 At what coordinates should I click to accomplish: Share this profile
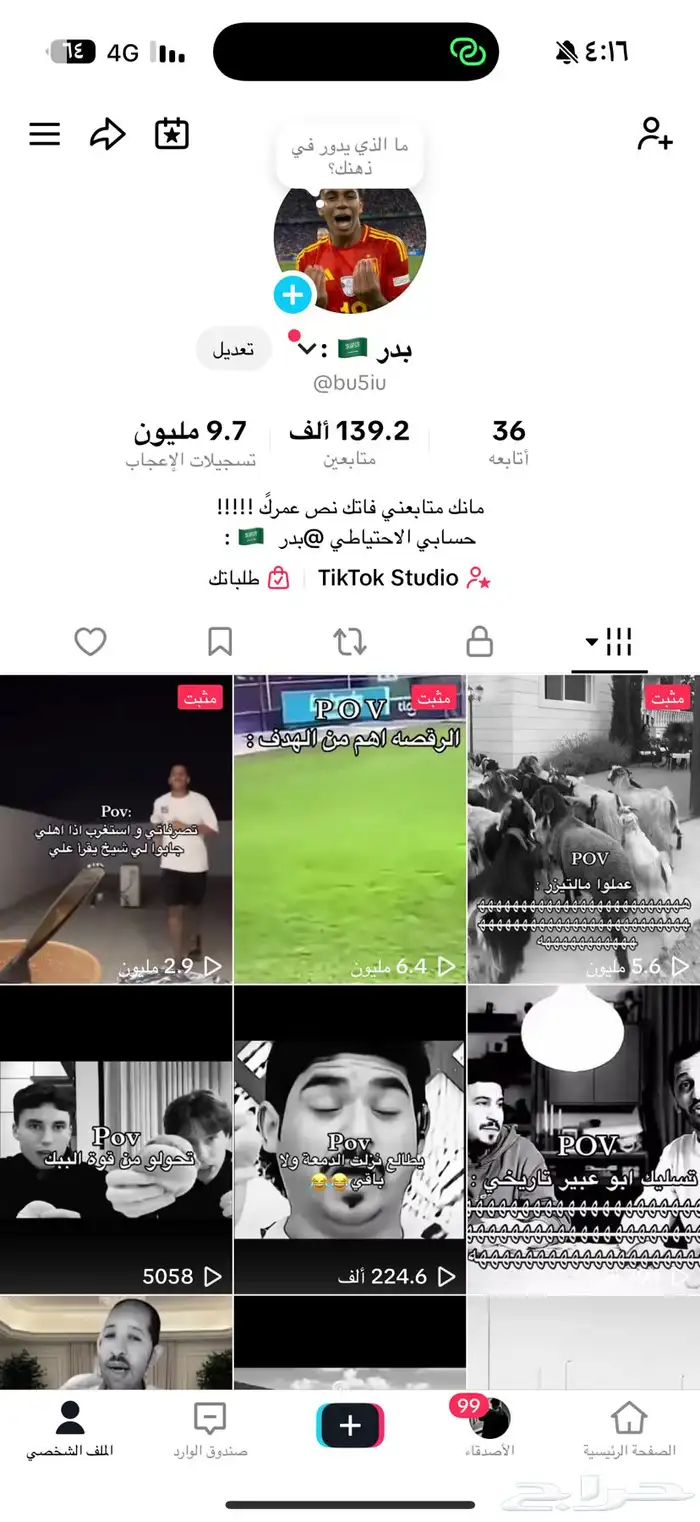coord(108,135)
